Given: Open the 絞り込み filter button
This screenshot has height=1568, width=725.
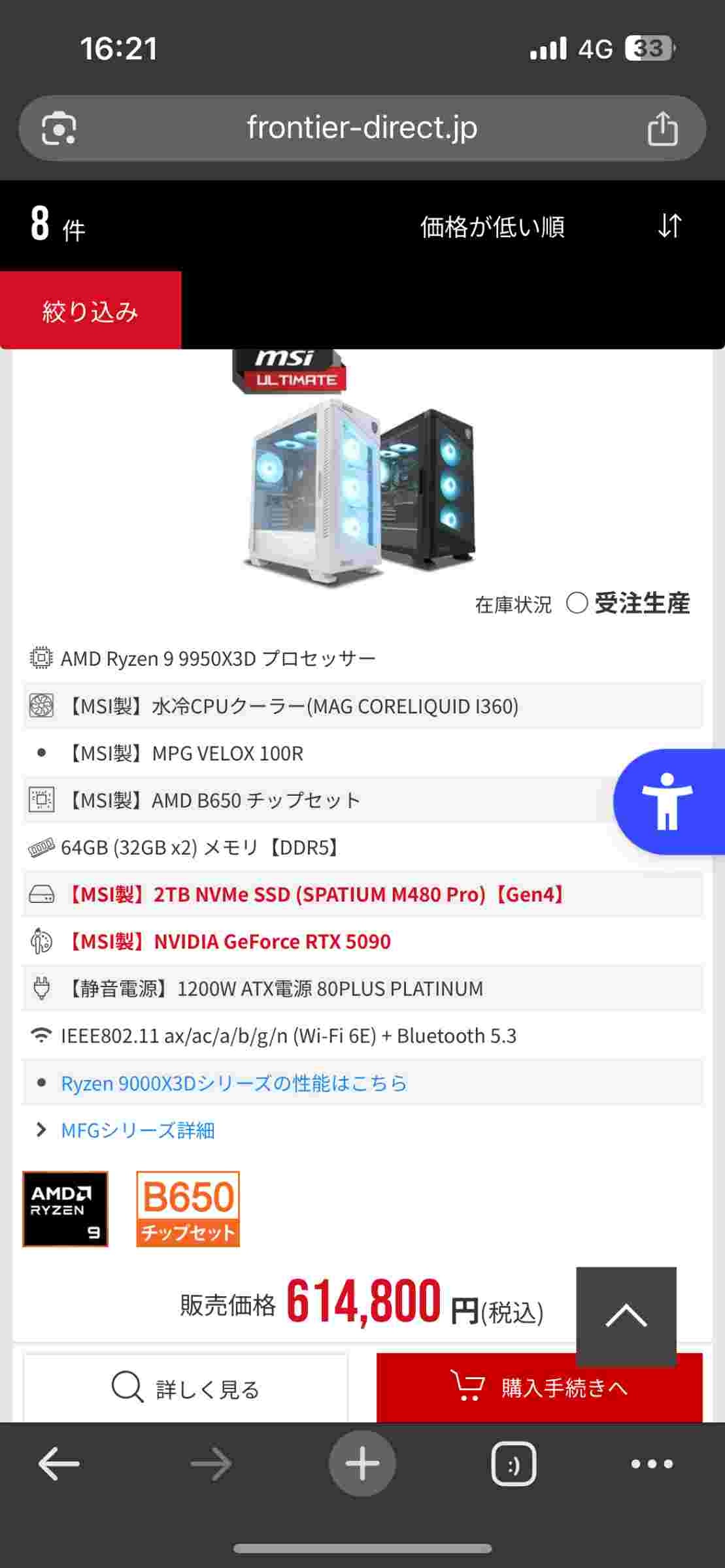Looking at the screenshot, I should [90, 311].
